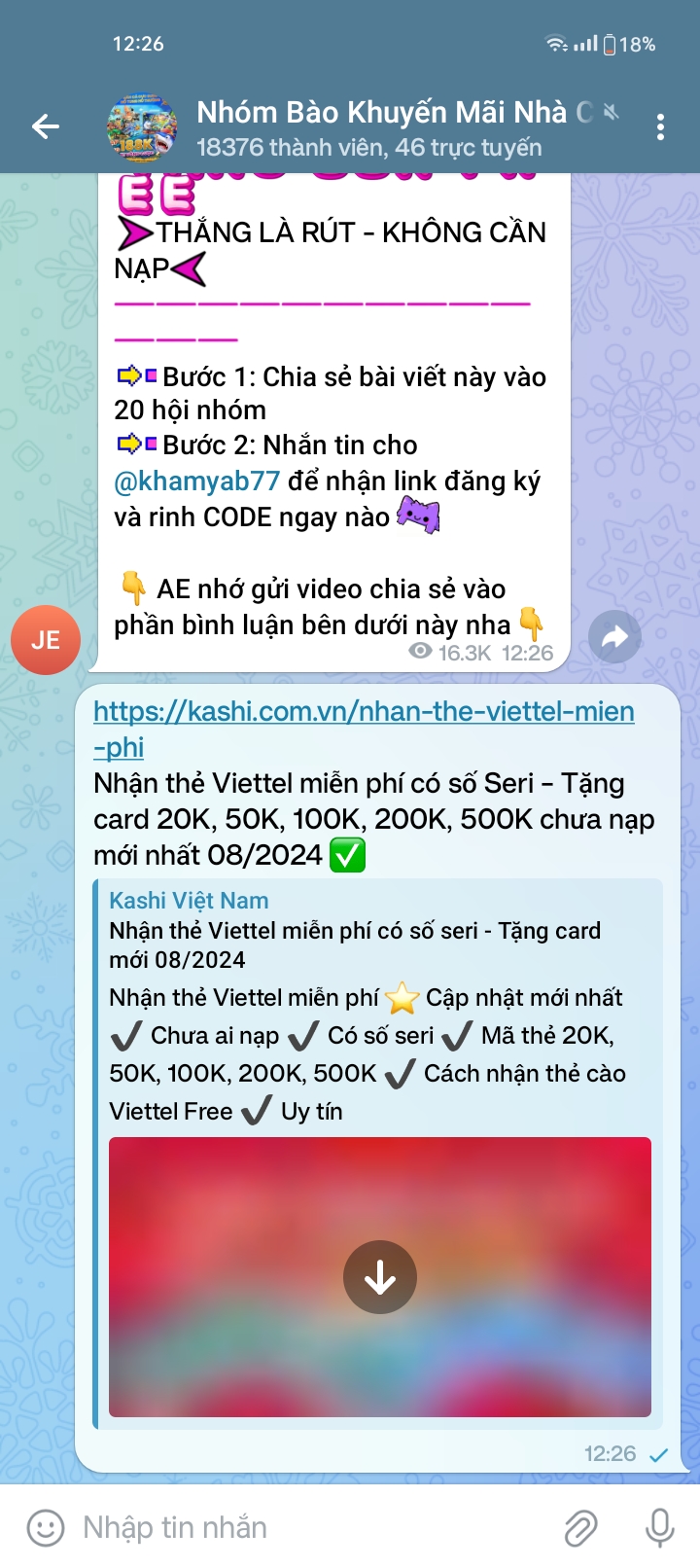Forward the post with the share arrow

[x=614, y=637]
